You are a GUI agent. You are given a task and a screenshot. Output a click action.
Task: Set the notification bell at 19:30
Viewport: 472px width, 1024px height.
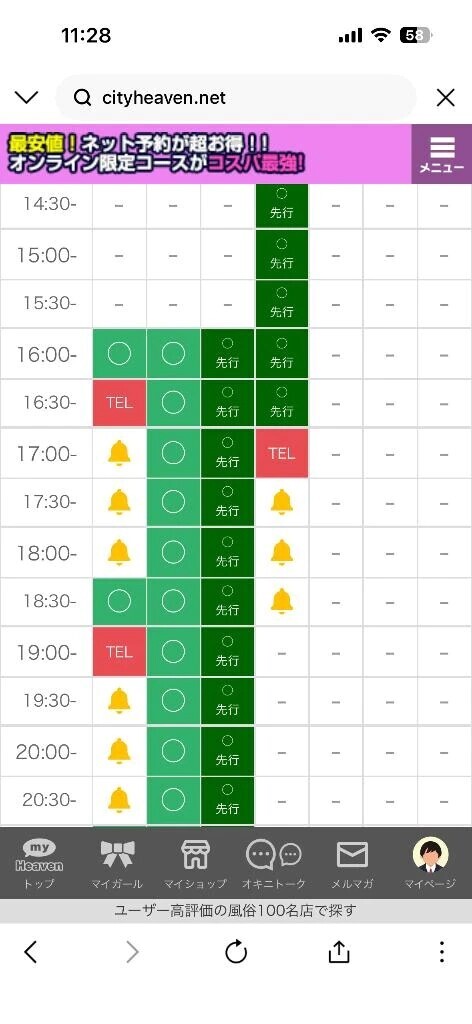(119, 701)
